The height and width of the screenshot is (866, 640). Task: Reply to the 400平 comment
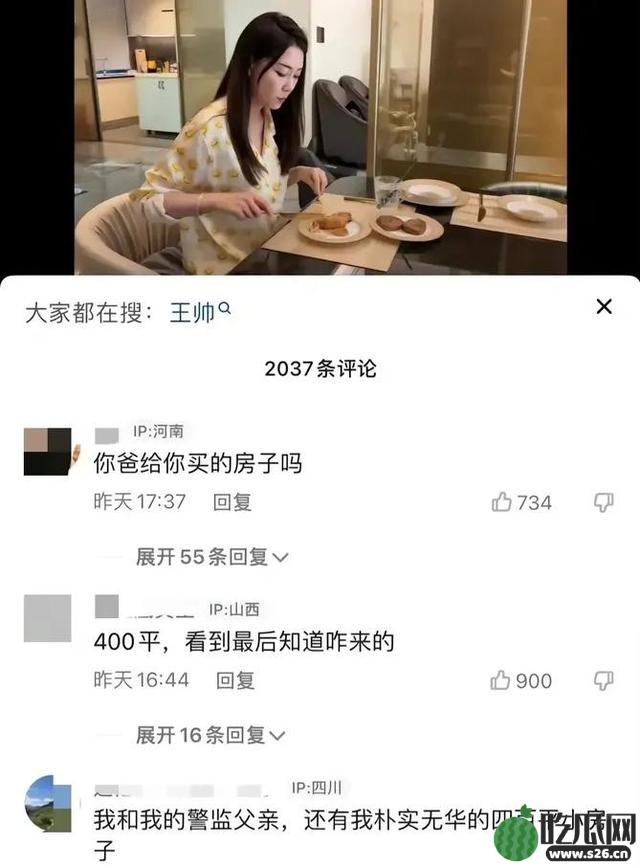(235, 680)
